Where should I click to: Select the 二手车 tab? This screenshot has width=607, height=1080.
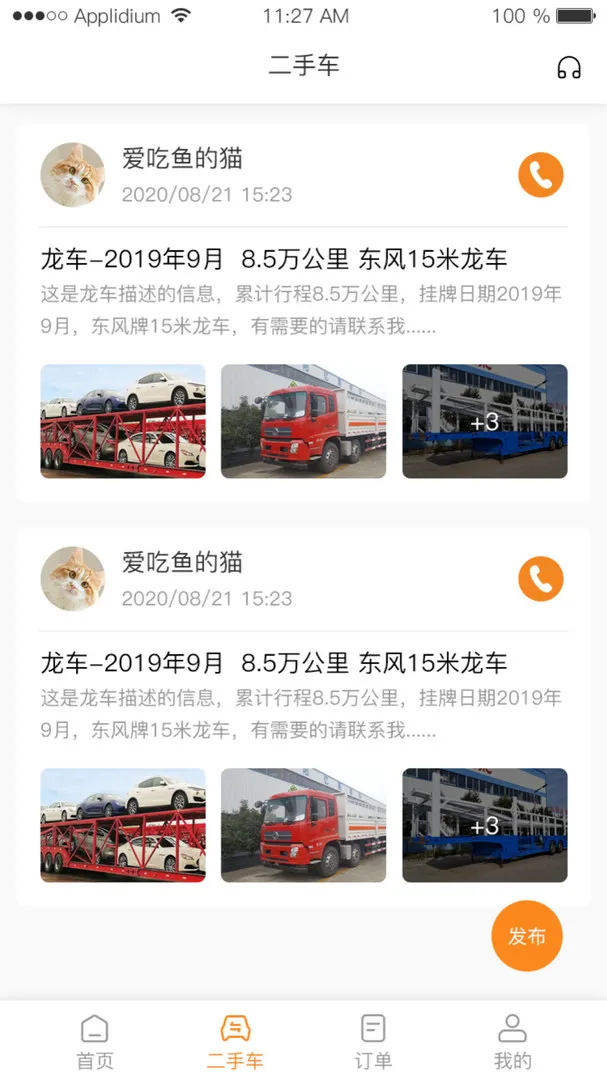[235, 1040]
